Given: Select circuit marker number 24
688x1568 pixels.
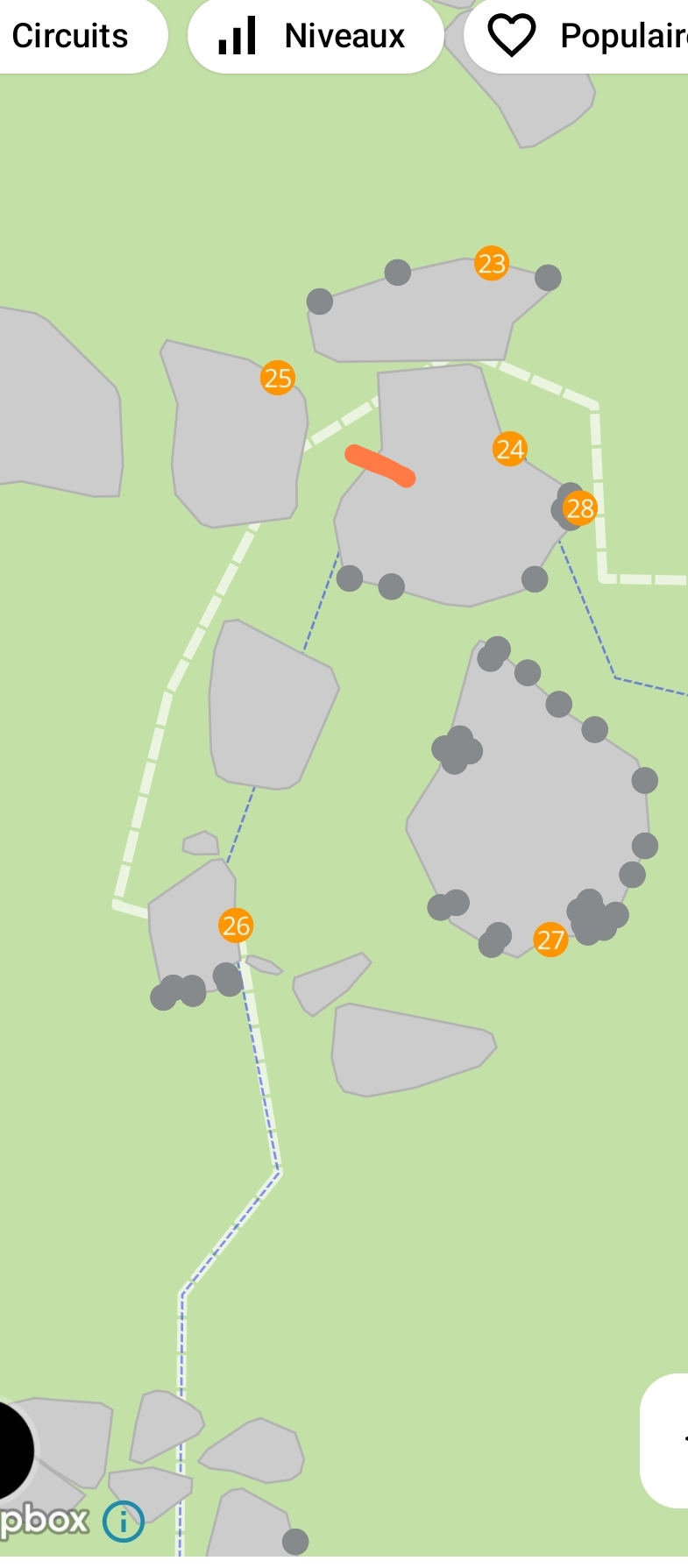Looking at the screenshot, I should click(510, 450).
